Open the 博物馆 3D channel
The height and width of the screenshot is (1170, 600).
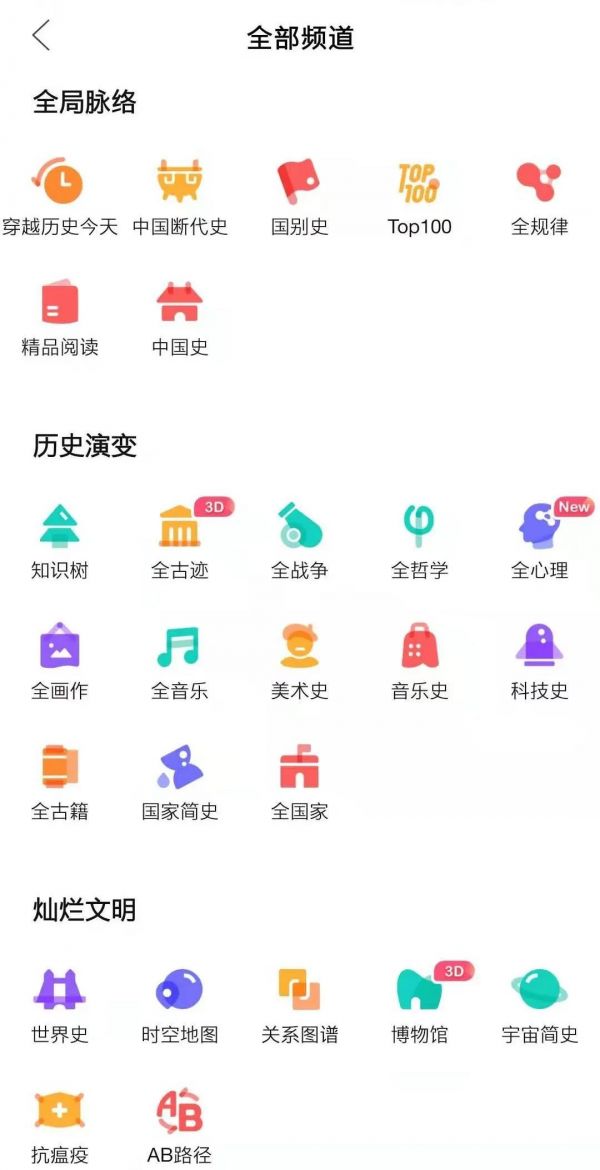tap(419, 991)
